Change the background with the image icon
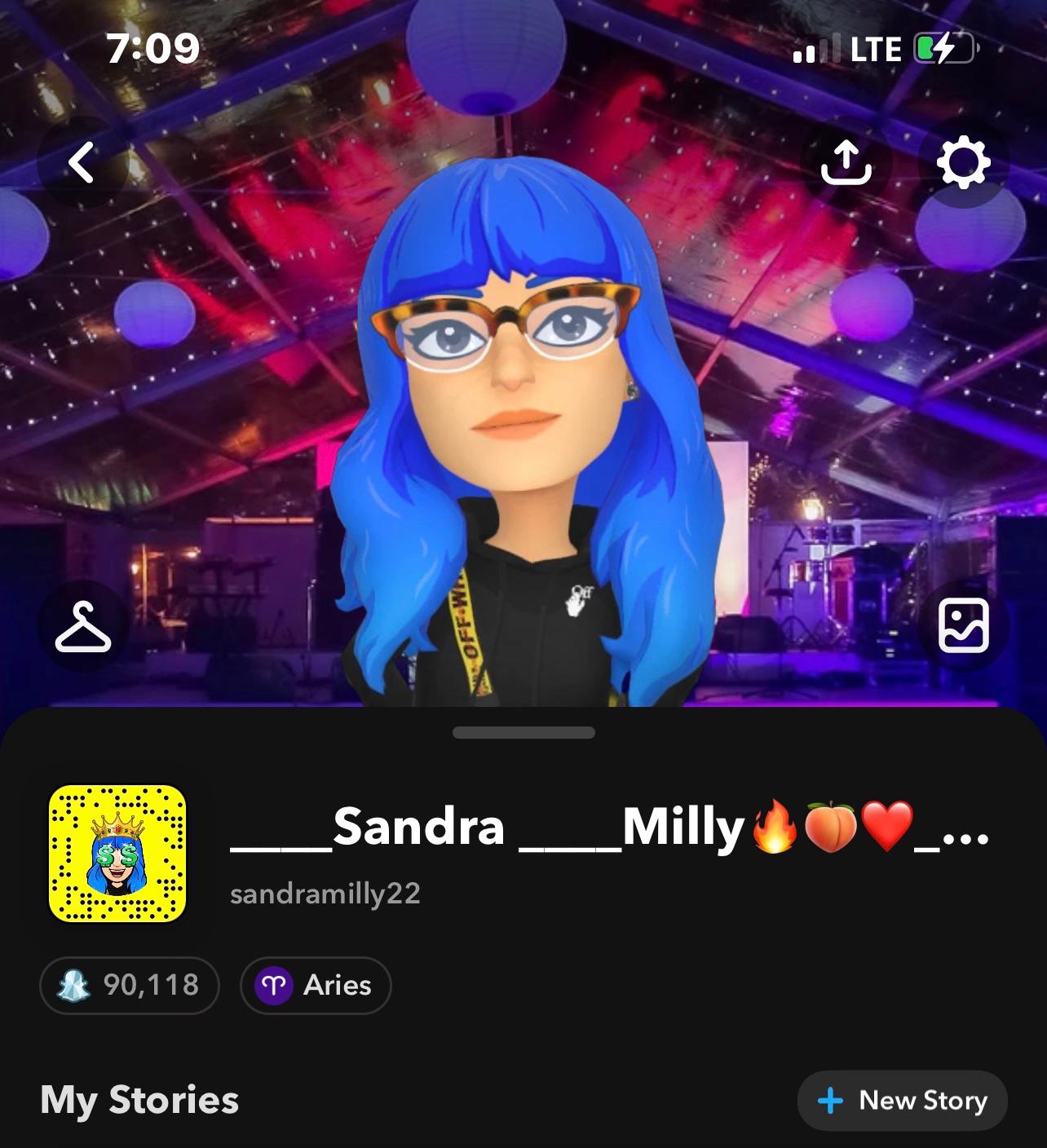The height and width of the screenshot is (1148, 1047). (963, 625)
